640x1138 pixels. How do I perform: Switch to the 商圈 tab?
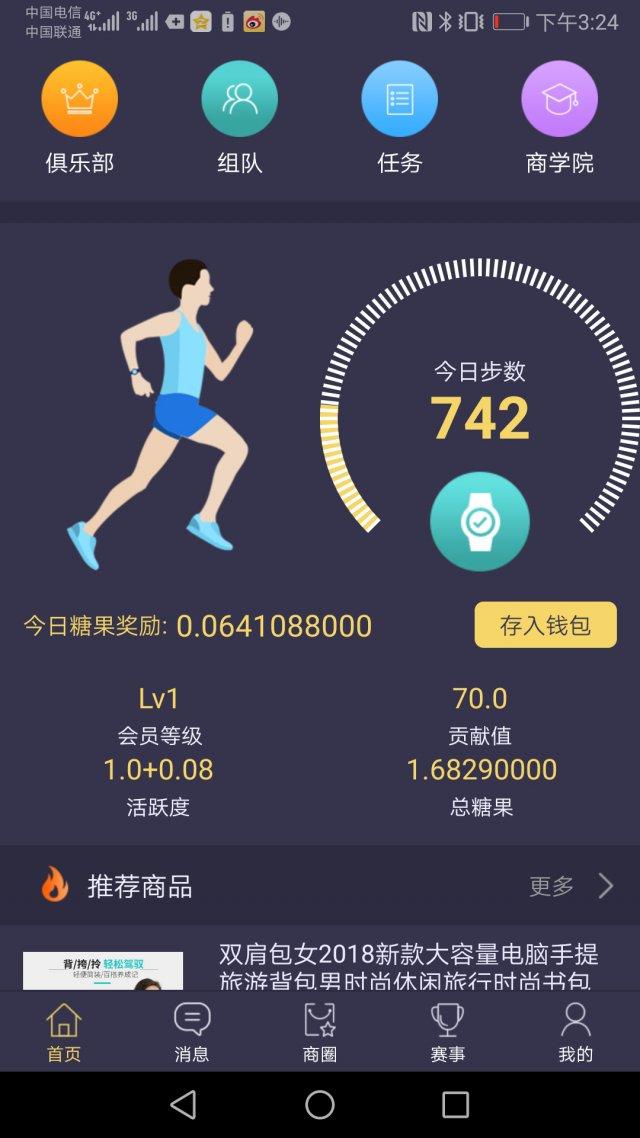320,1033
